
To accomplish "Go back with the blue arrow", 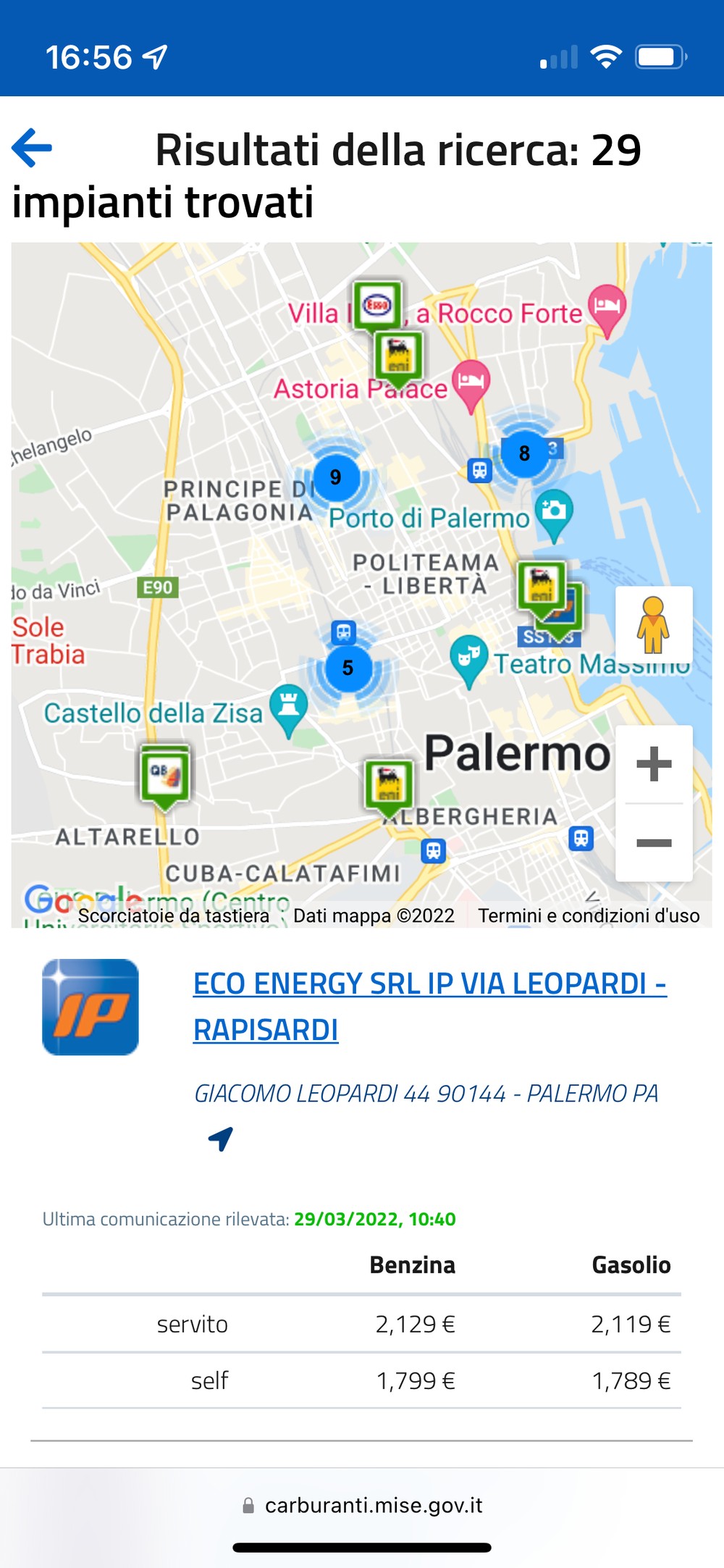I will 32,148.
